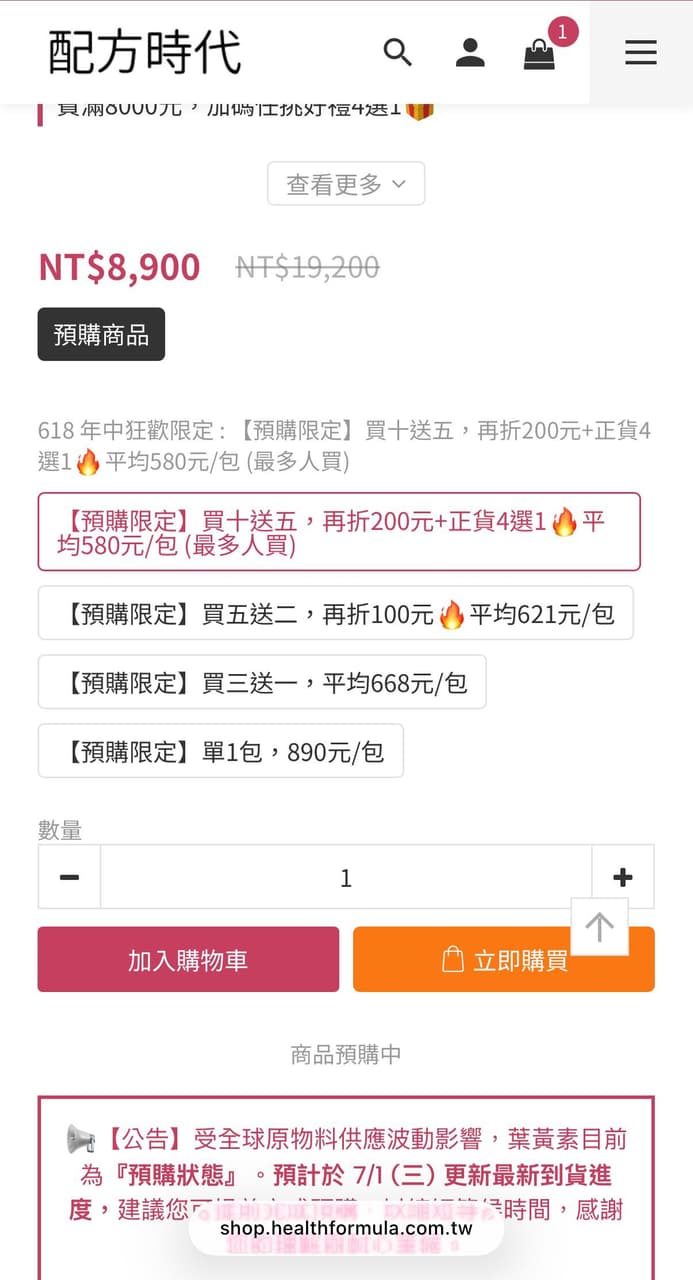Decrease quantity with the minus button
Screen dimensions: 693x1280
point(69,877)
